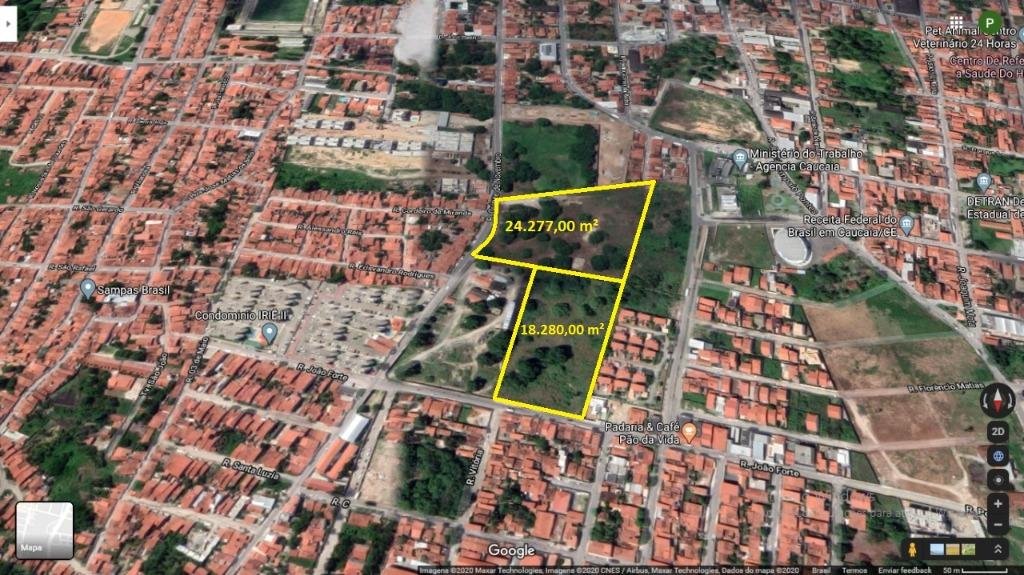Open the Sampas Brasil place pin

click(x=87, y=289)
